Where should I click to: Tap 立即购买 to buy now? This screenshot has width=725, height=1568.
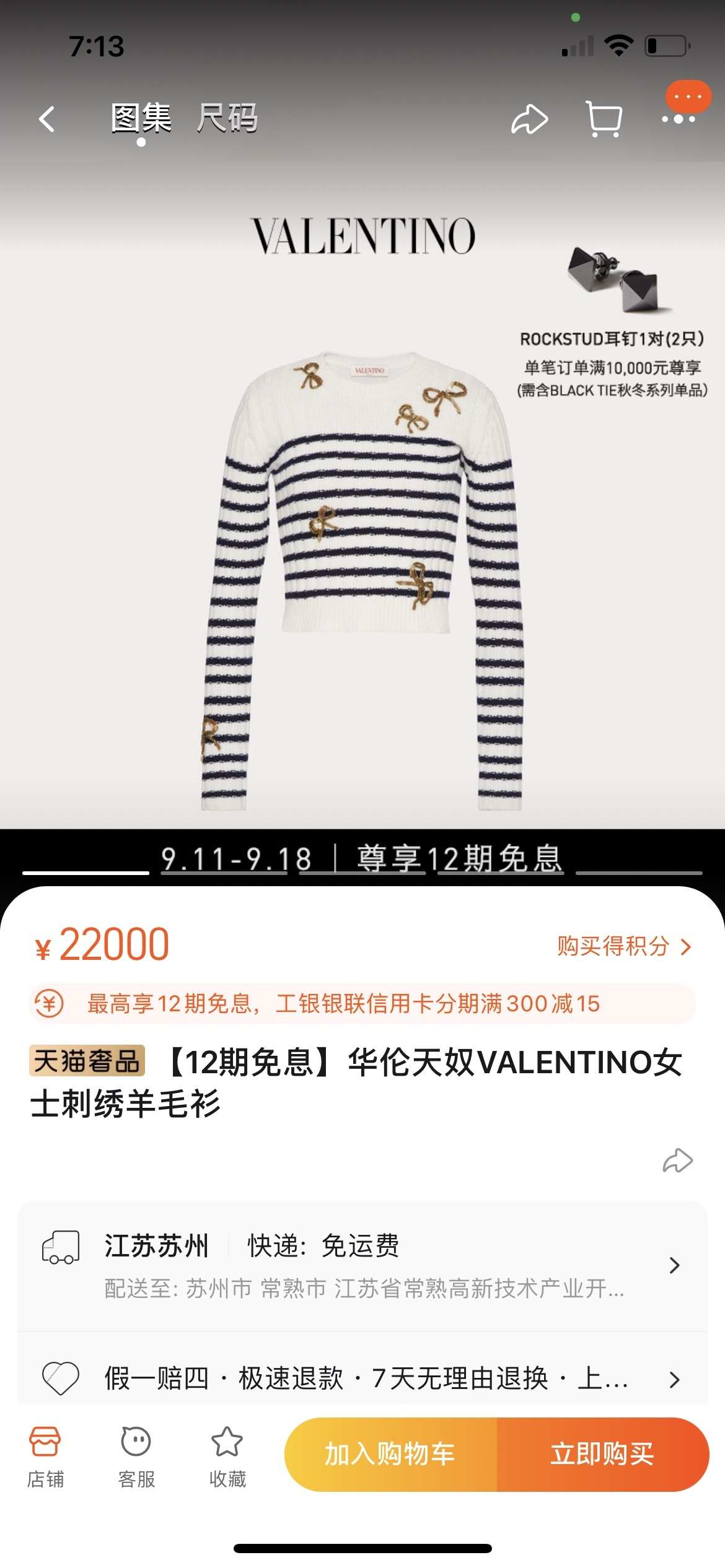[x=602, y=1454]
